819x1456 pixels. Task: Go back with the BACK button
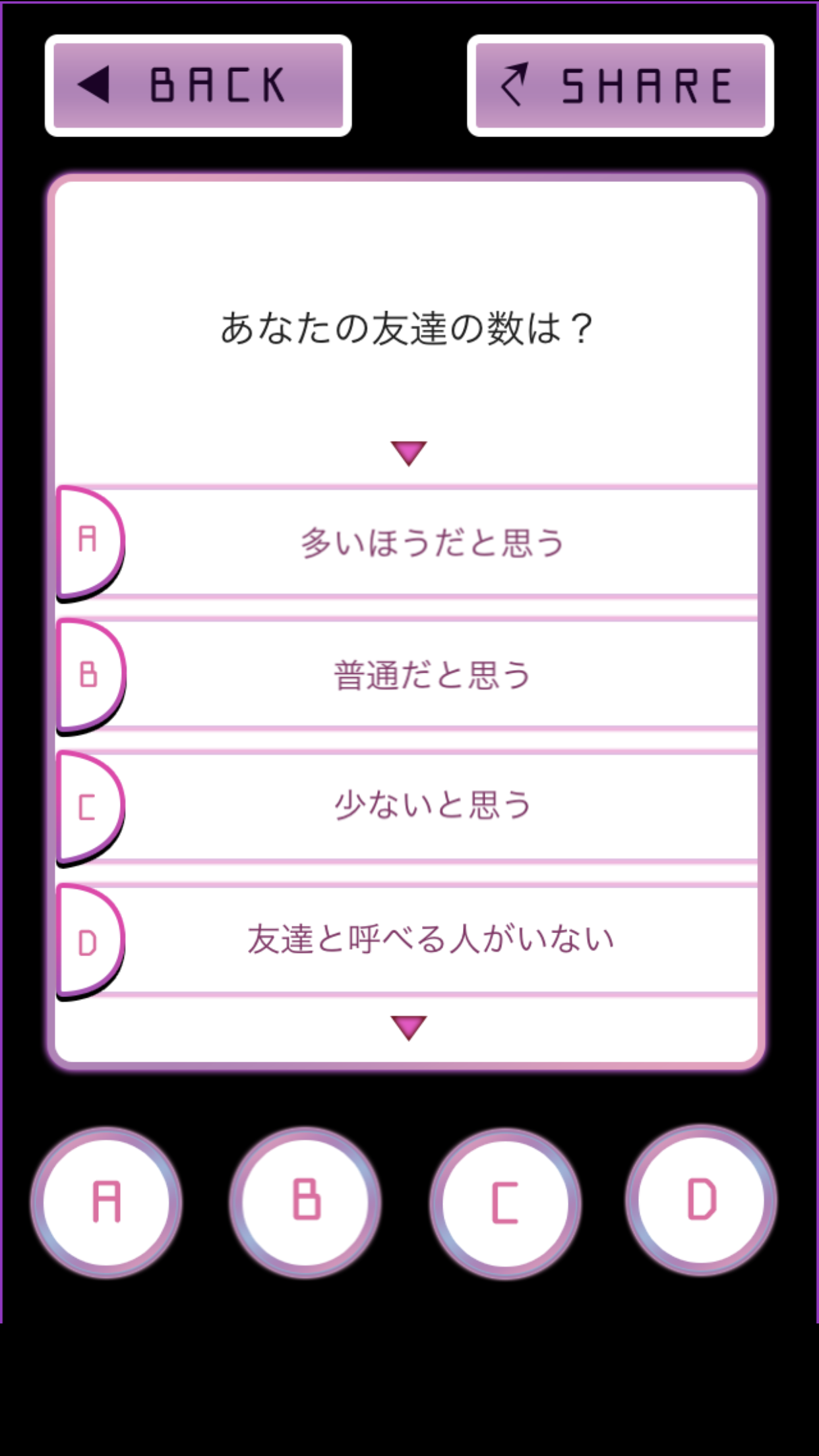pos(198,86)
